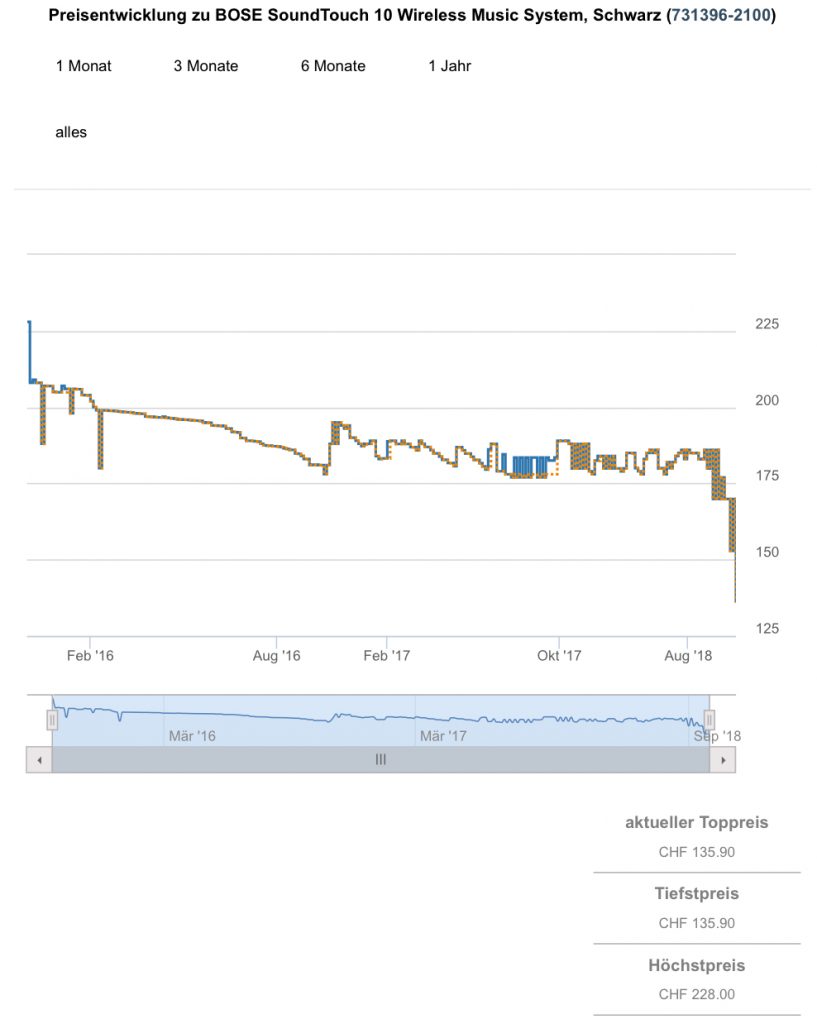Open product number 731396-2100 link
Image resolution: width=817 pixels, height=1024 pixels.
click(x=720, y=16)
